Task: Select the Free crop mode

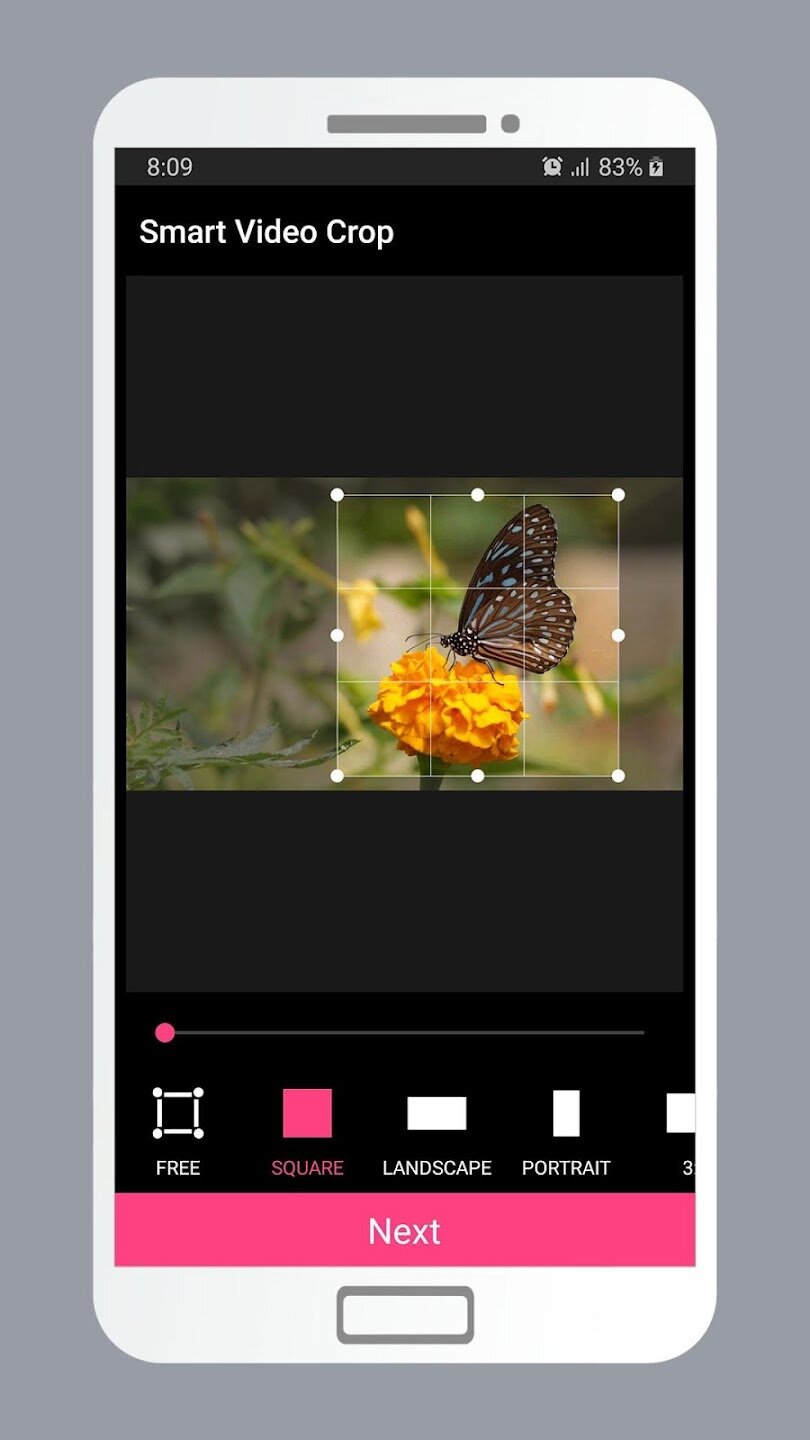Action: click(x=178, y=1130)
